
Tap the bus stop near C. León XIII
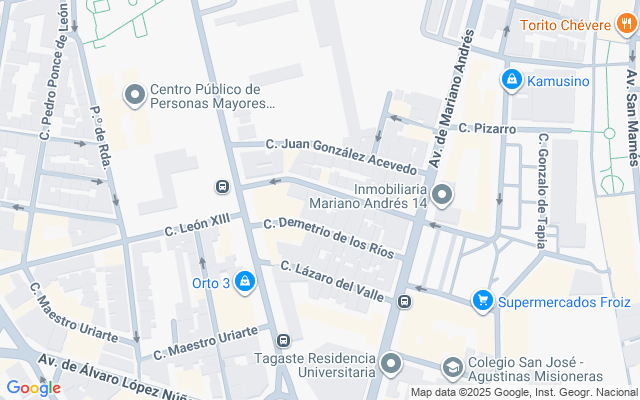pyautogui.click(x=221, y=187)
